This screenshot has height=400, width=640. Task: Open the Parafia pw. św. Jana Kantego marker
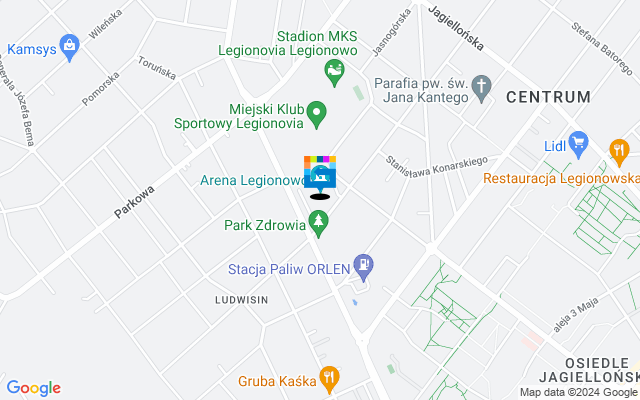(482, 87)
